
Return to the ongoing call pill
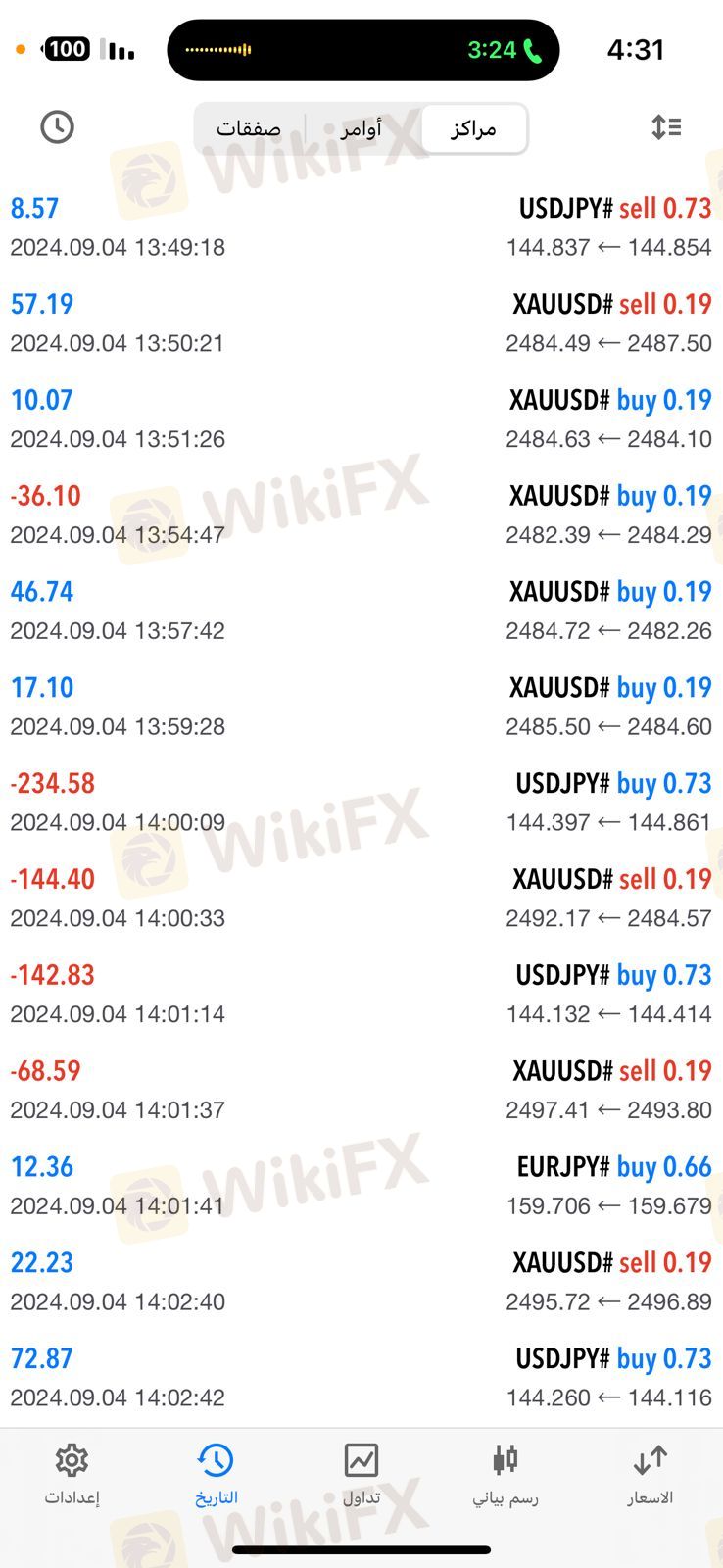point(363,50)
